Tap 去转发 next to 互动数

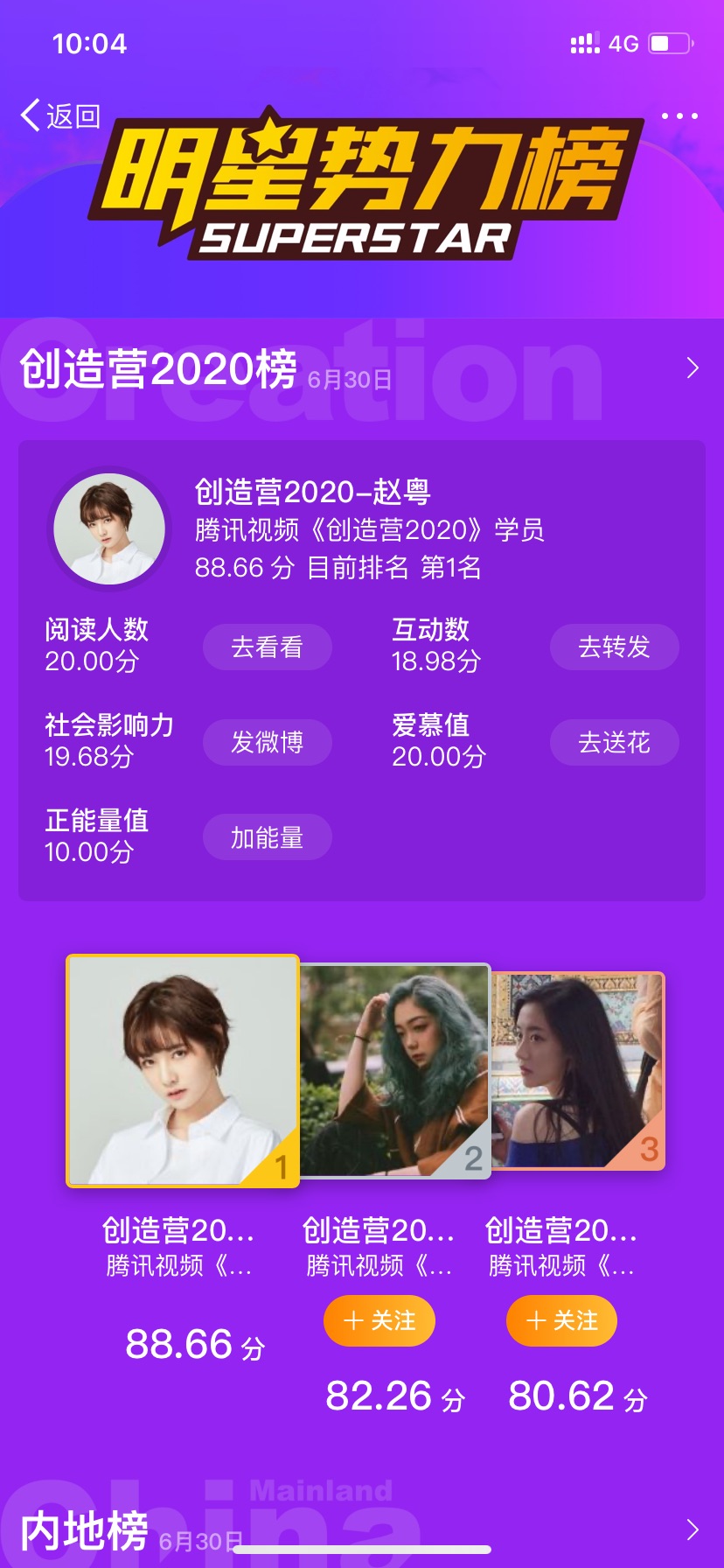click(x=615, y=647)
